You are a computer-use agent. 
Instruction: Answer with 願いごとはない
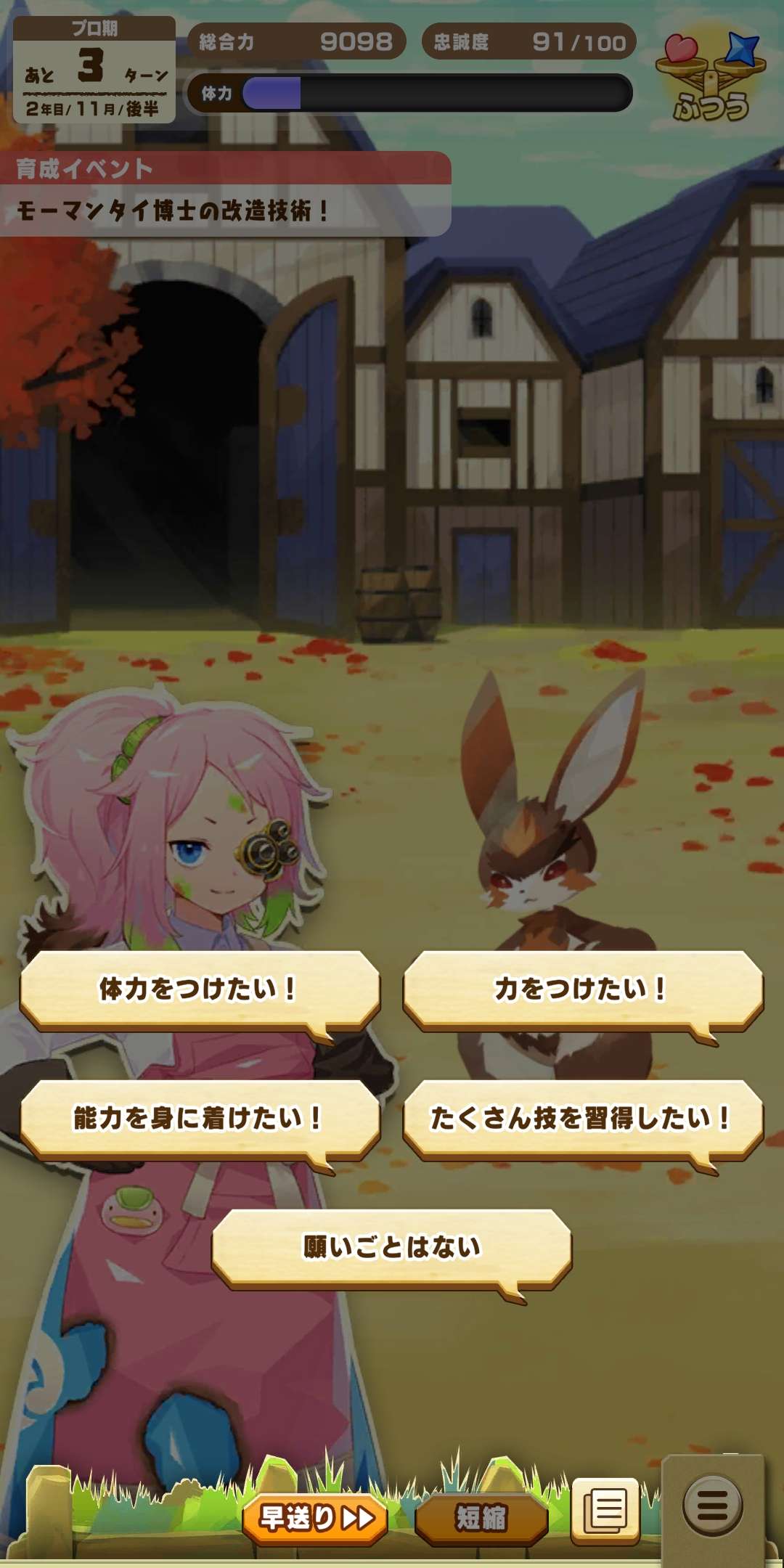[x=391, y=1247]
